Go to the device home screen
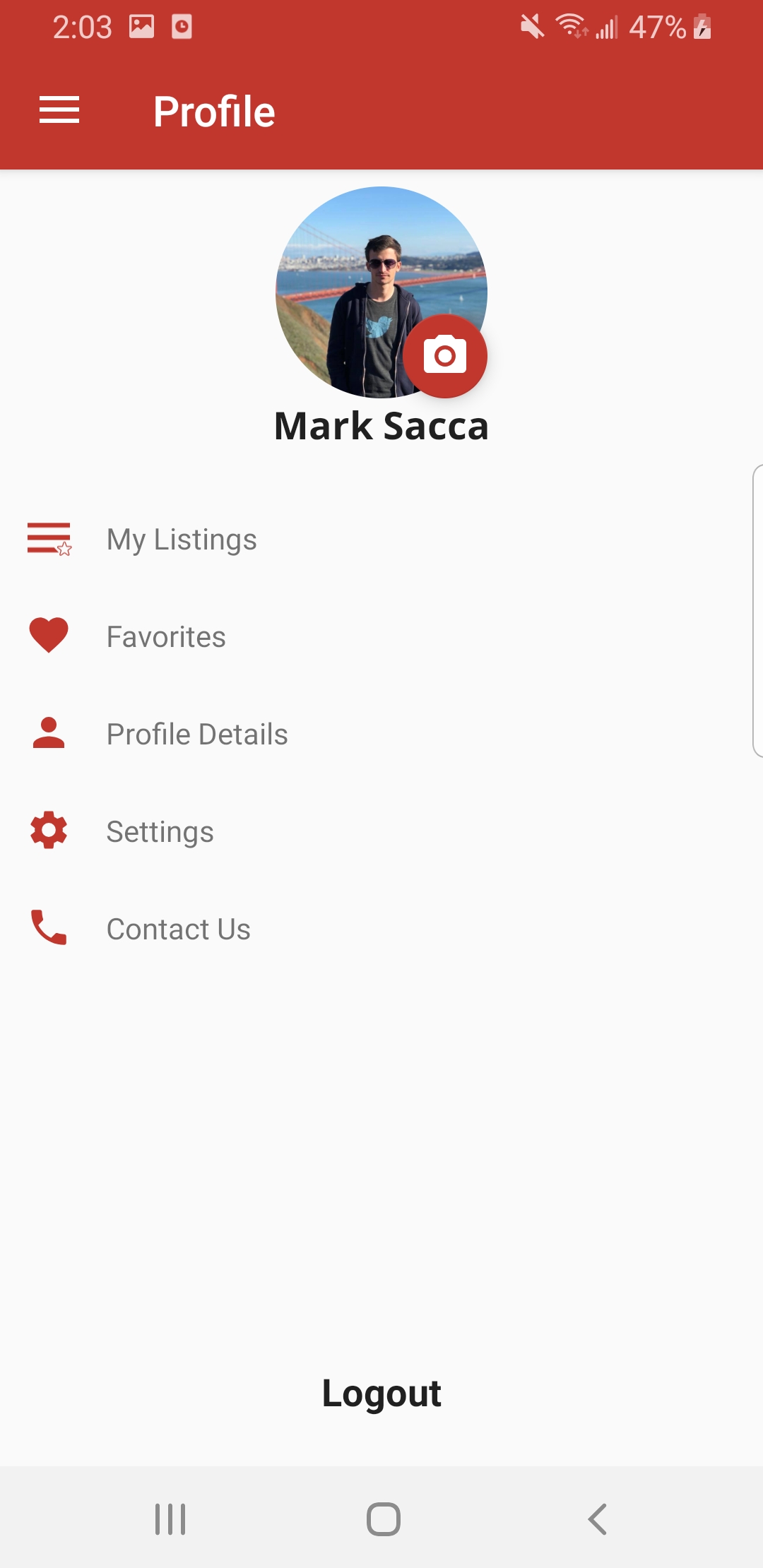This screenshot has width=763, height=1568. pyautogui.click(x=383, y=1519)
